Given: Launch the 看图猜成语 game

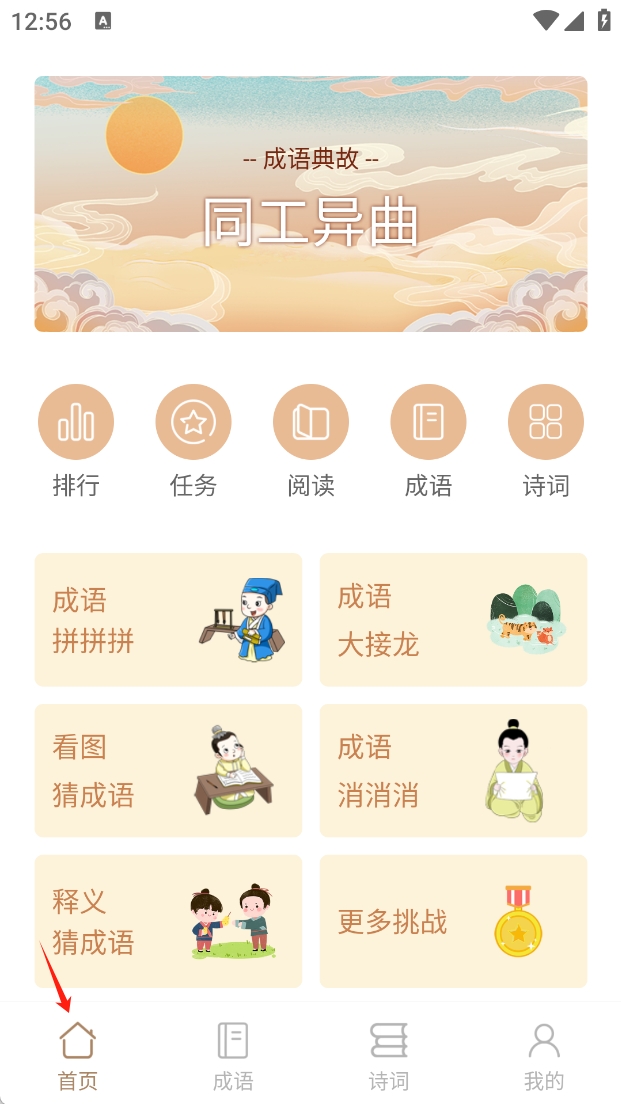Looking at the screenshot, I should [x=168, y=770].
